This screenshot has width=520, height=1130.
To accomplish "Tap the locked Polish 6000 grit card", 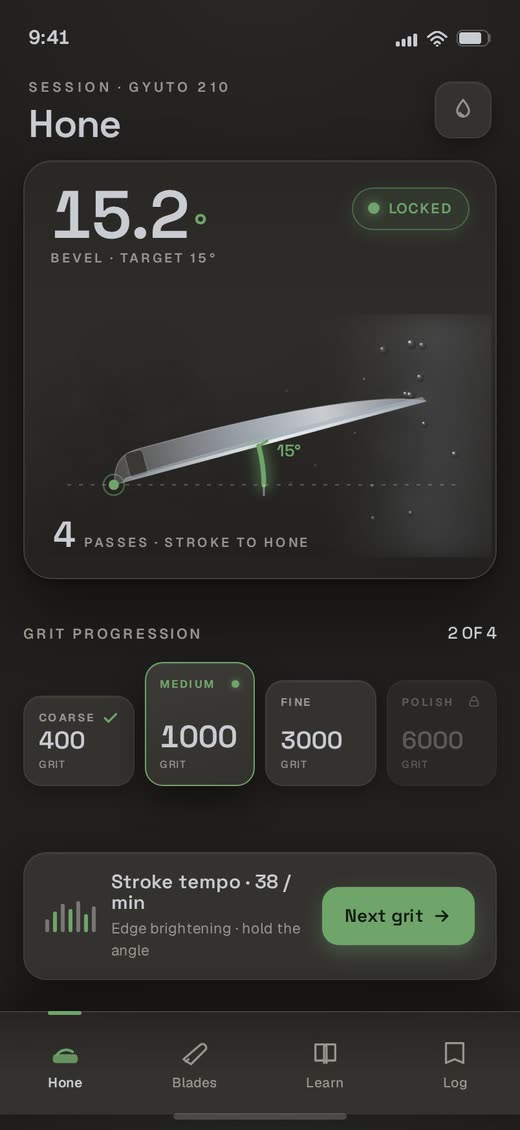I will coord(441,732).
